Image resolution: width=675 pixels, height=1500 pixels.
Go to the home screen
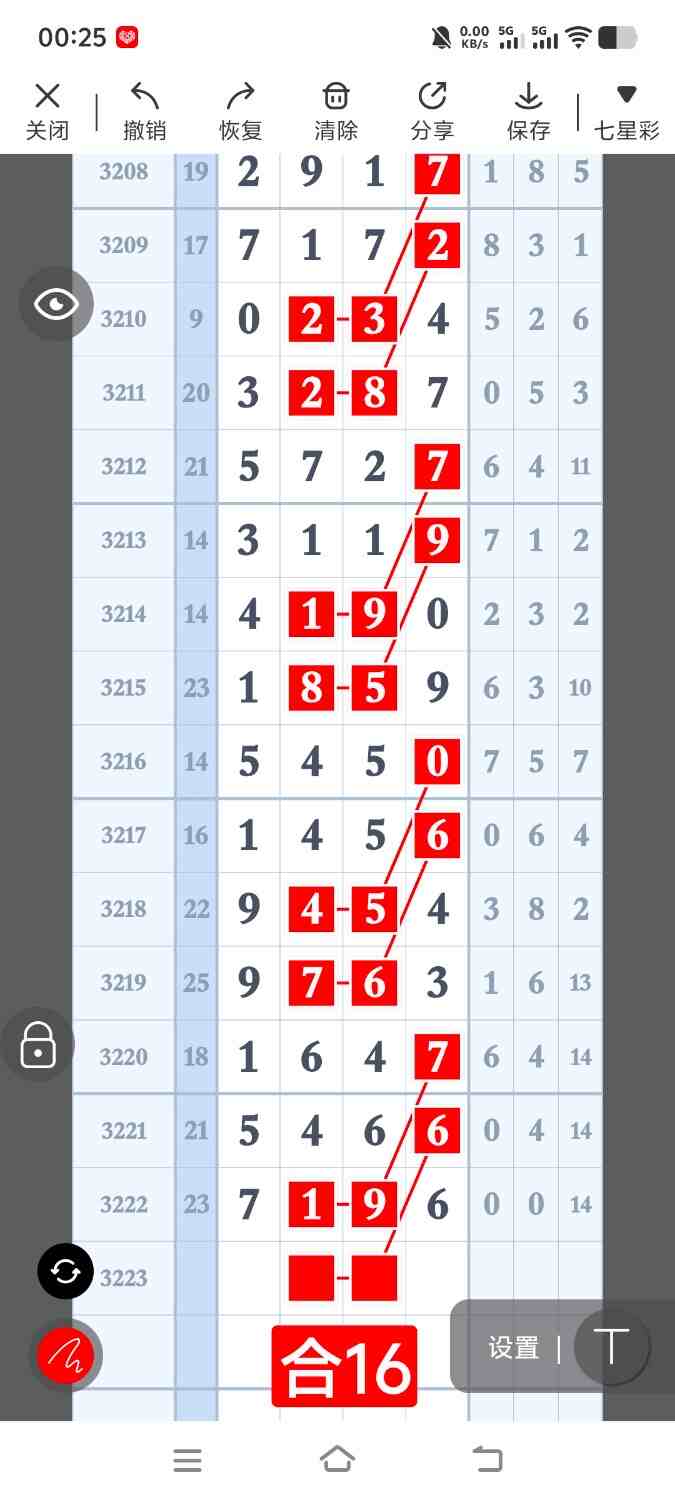pyautogui.click(x=337, y=1460)
